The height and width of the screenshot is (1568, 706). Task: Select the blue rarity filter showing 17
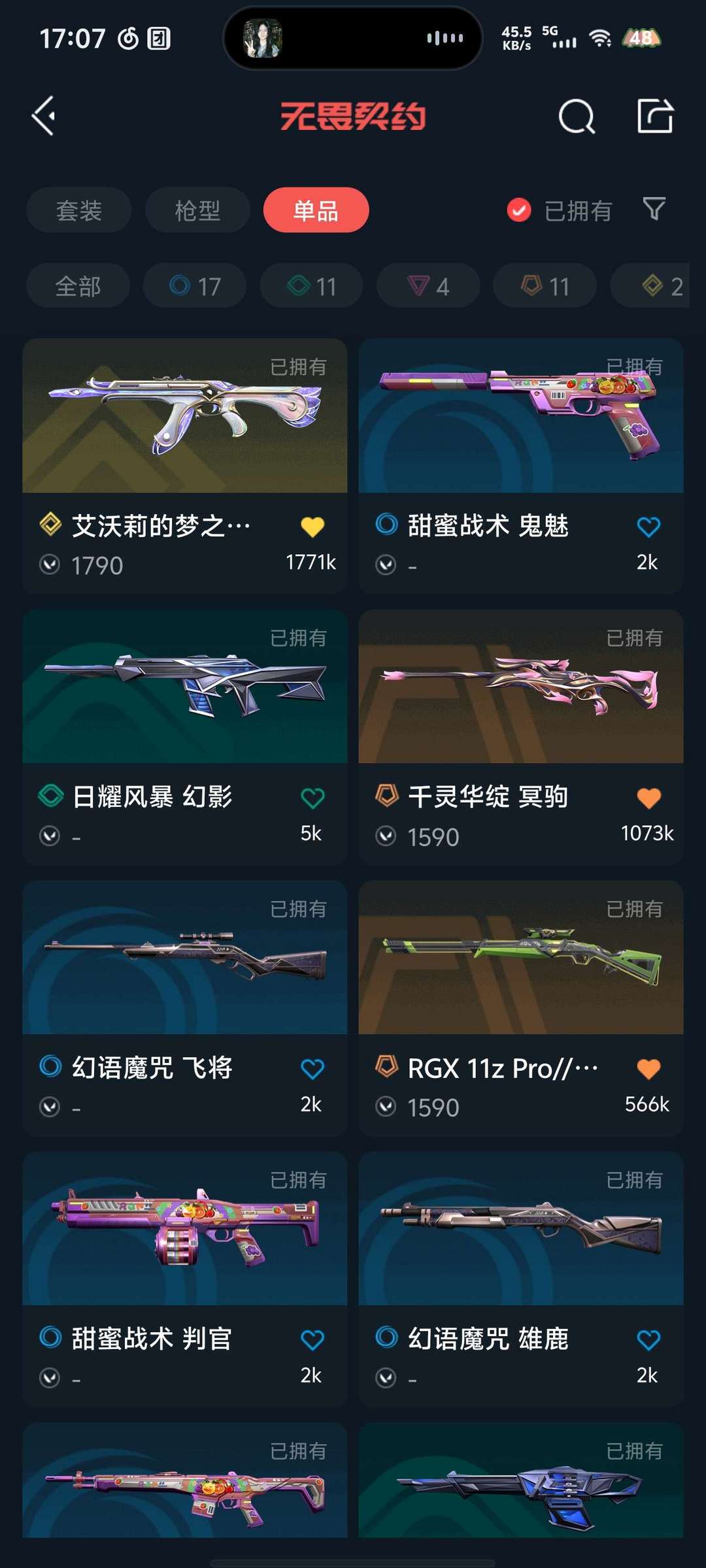(194, 286)
